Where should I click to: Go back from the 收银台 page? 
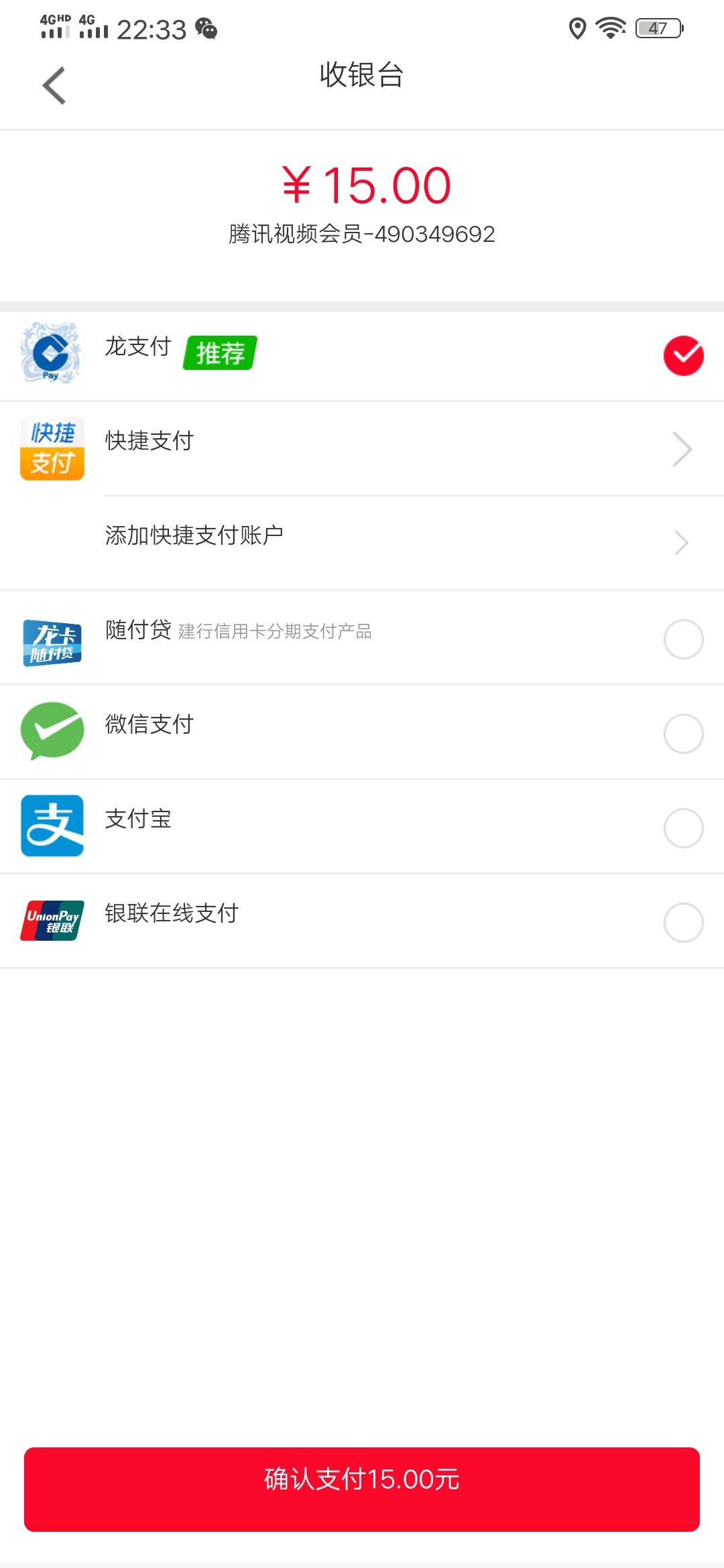tap(54, 86)
